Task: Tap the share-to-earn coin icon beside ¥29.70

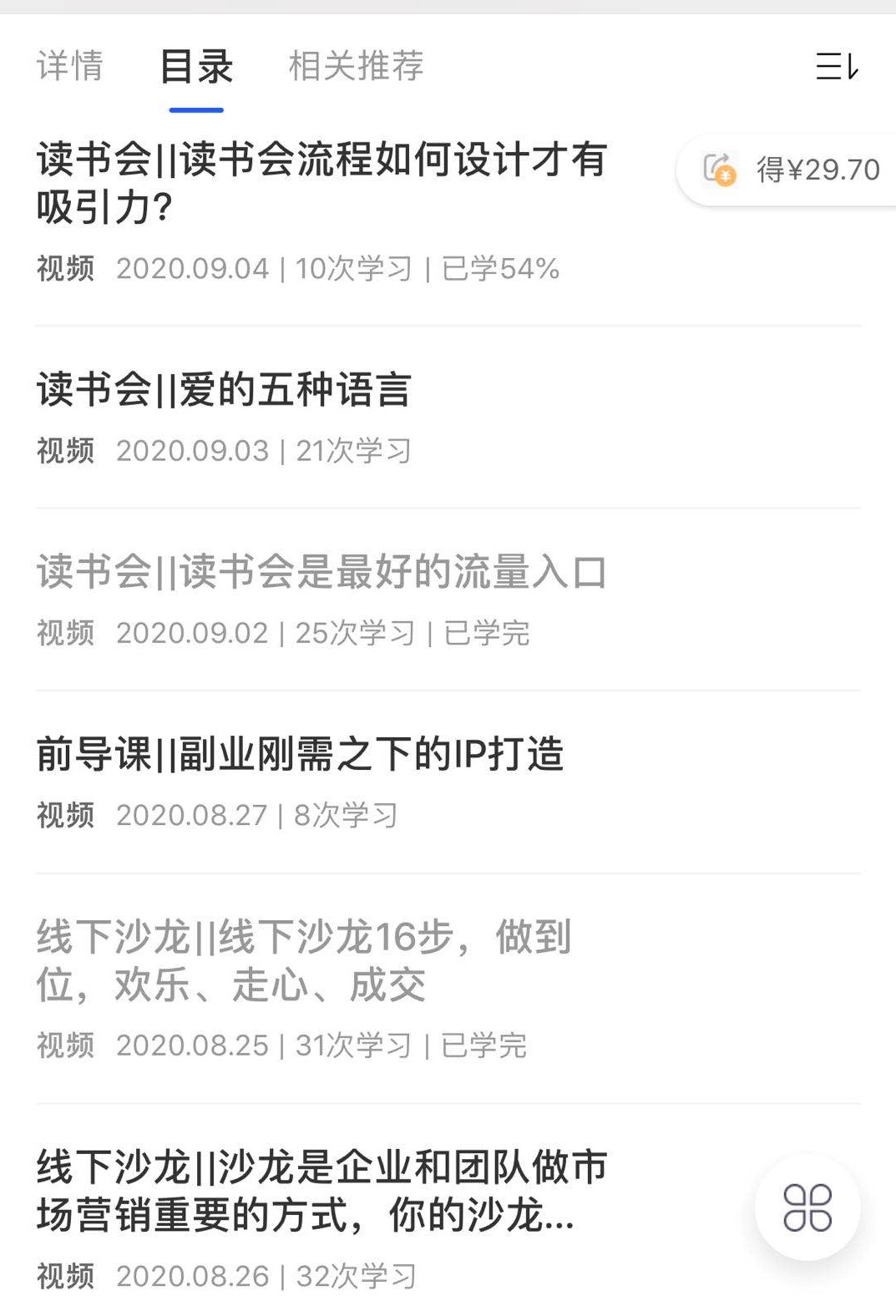Action: pos(718,170)
